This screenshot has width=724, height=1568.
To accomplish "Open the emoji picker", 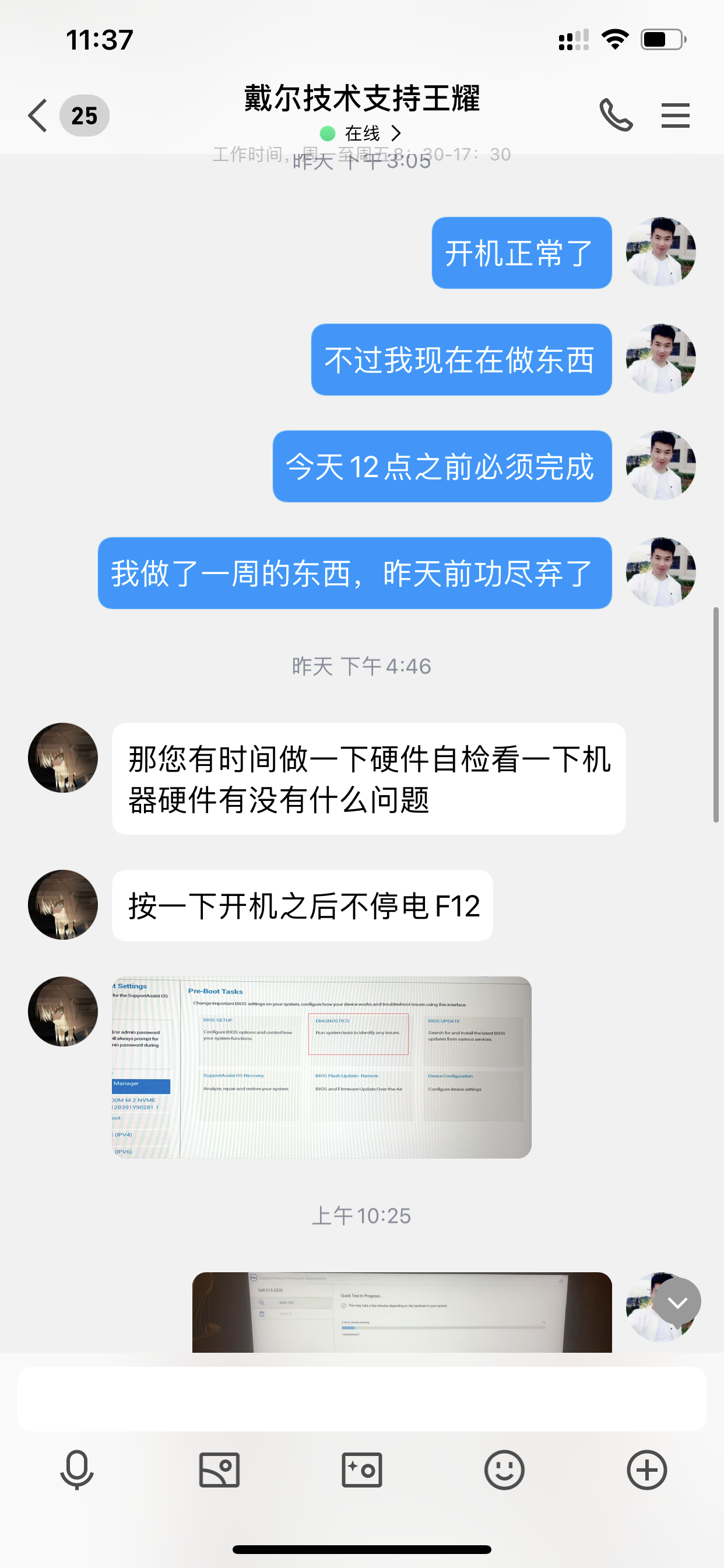I will [504, 1469].
